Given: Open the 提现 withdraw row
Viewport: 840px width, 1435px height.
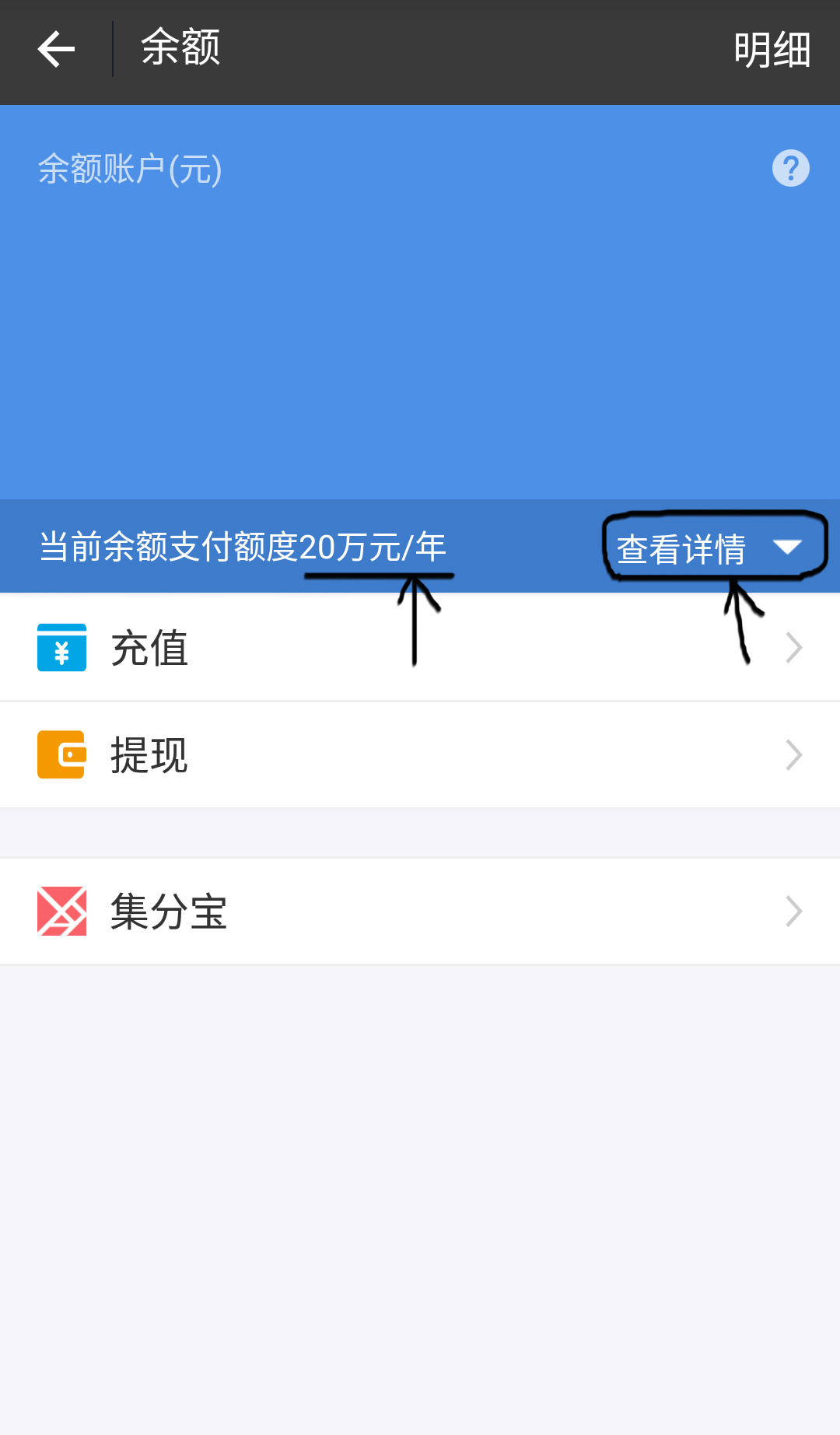Looking at the screenshot, I should click(x=420, y=755).
